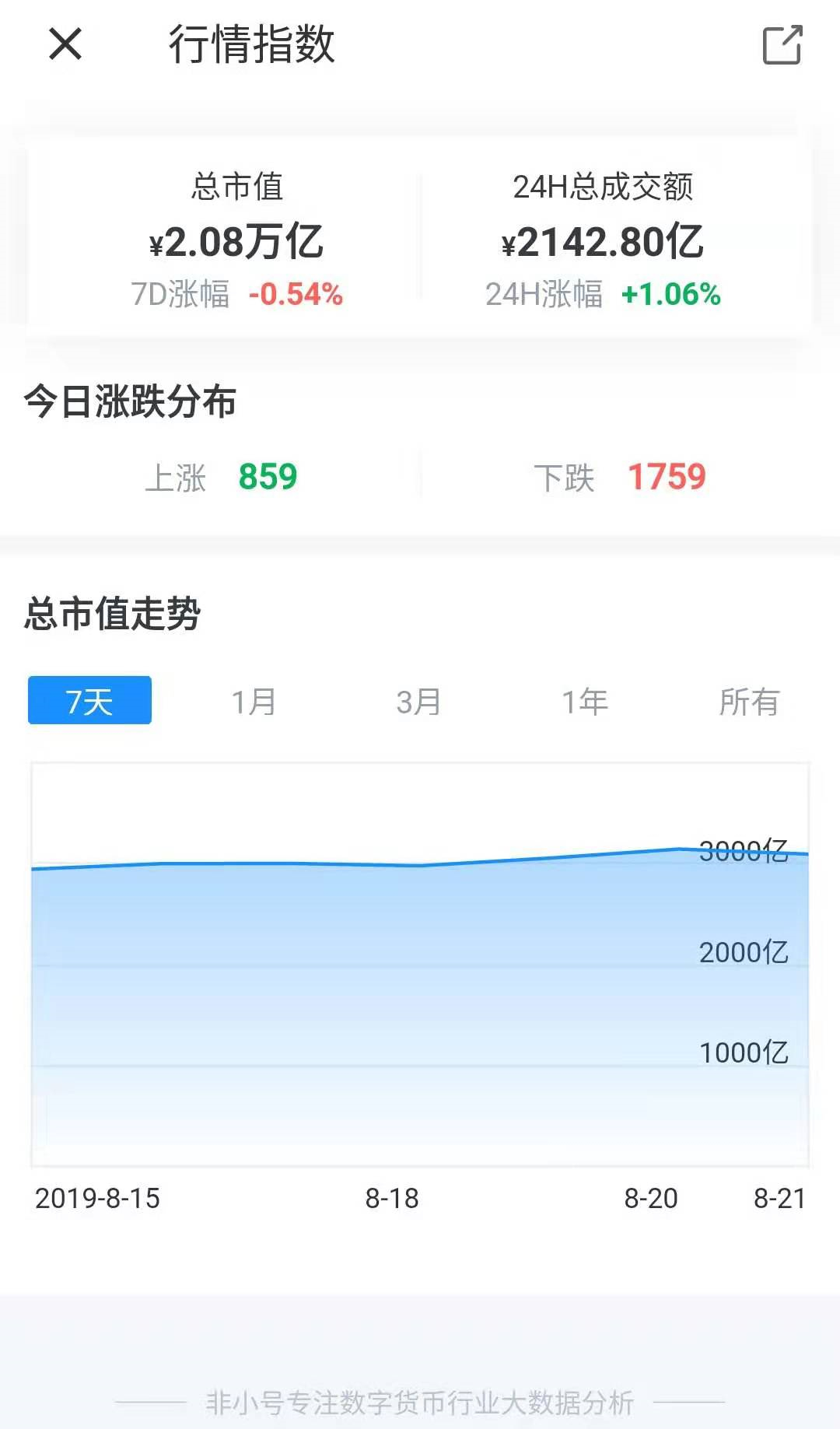Image resolution: width=840 pixels, height=1429 pixels.
Task: Switch chart to 3月 range
Action: [418, 702]
